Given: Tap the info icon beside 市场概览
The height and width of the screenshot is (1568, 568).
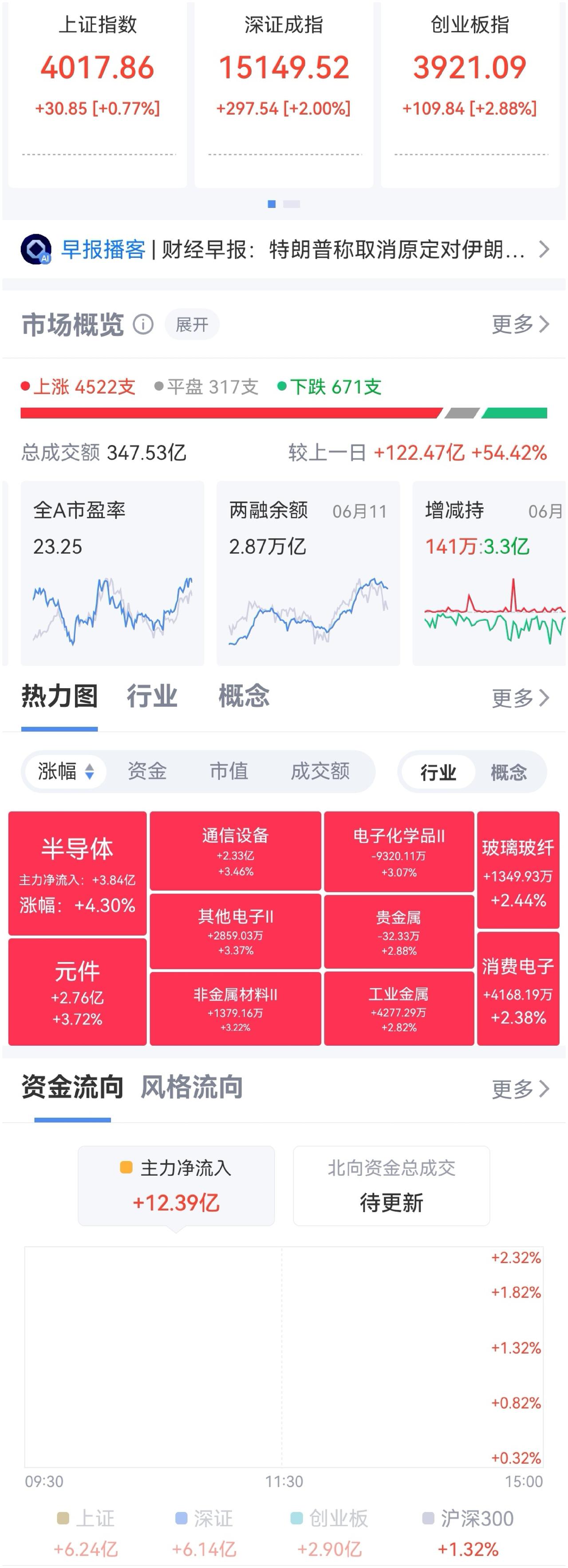Looking at the screenshot, I should 143,324.
